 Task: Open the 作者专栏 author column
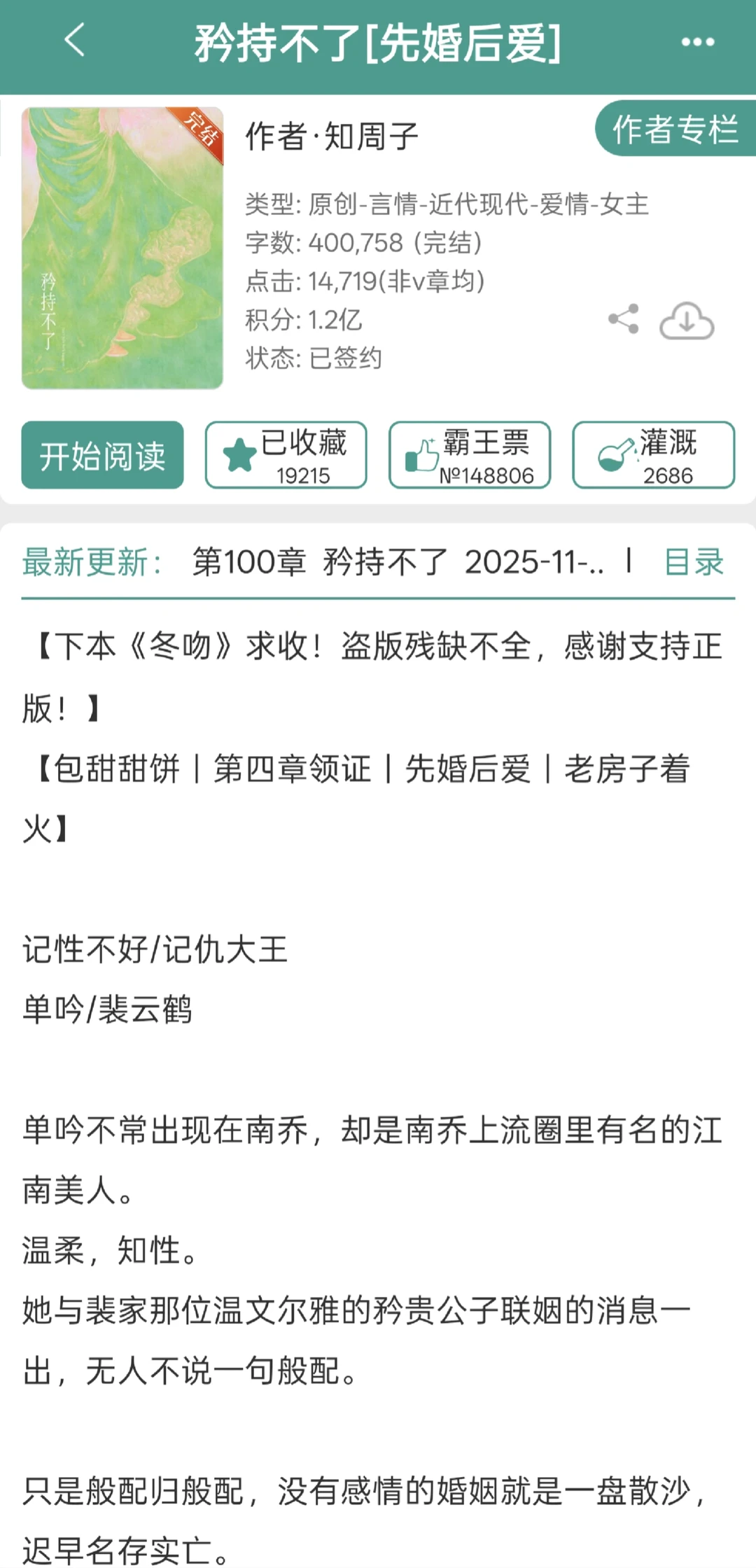[x=675, y=129]
